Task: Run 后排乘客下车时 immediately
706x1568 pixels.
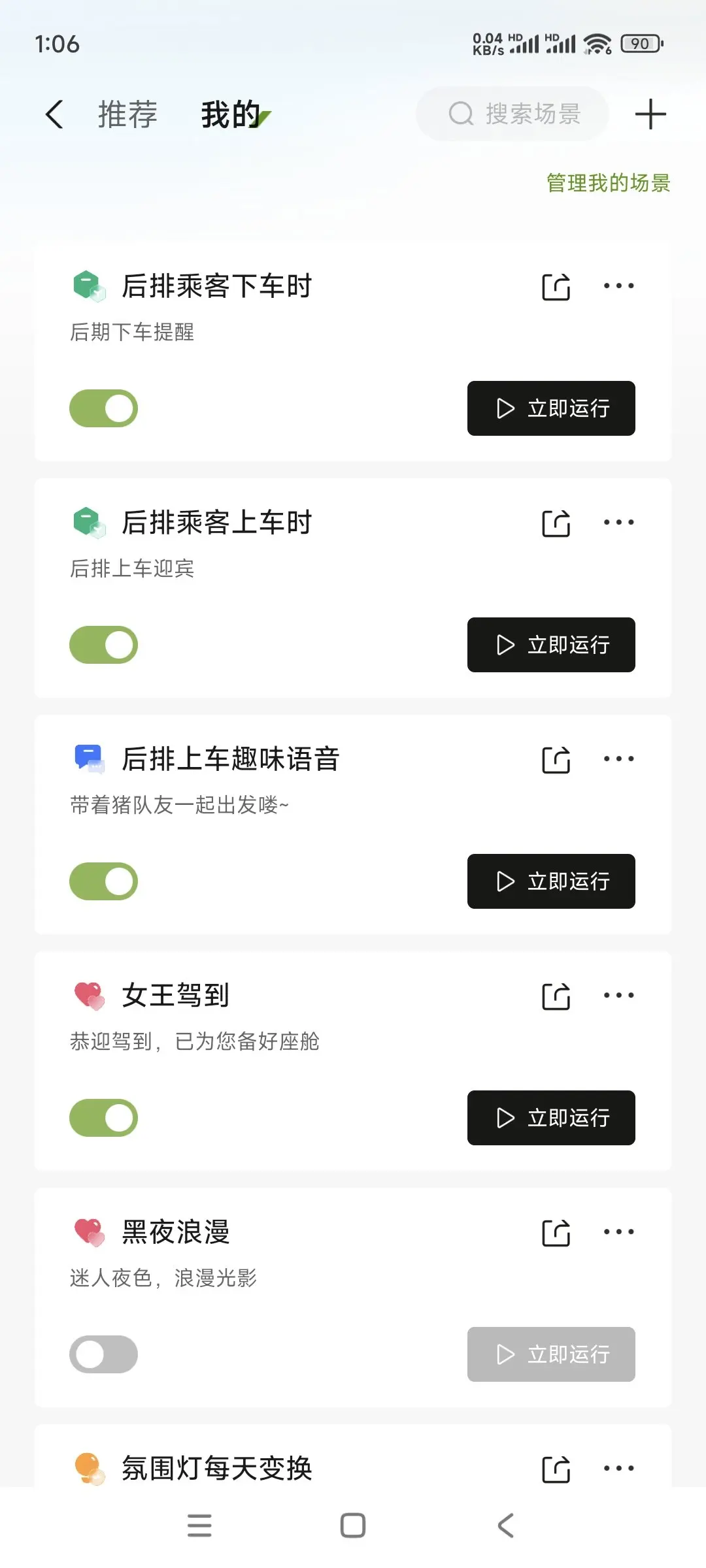Action: (551, 408)
